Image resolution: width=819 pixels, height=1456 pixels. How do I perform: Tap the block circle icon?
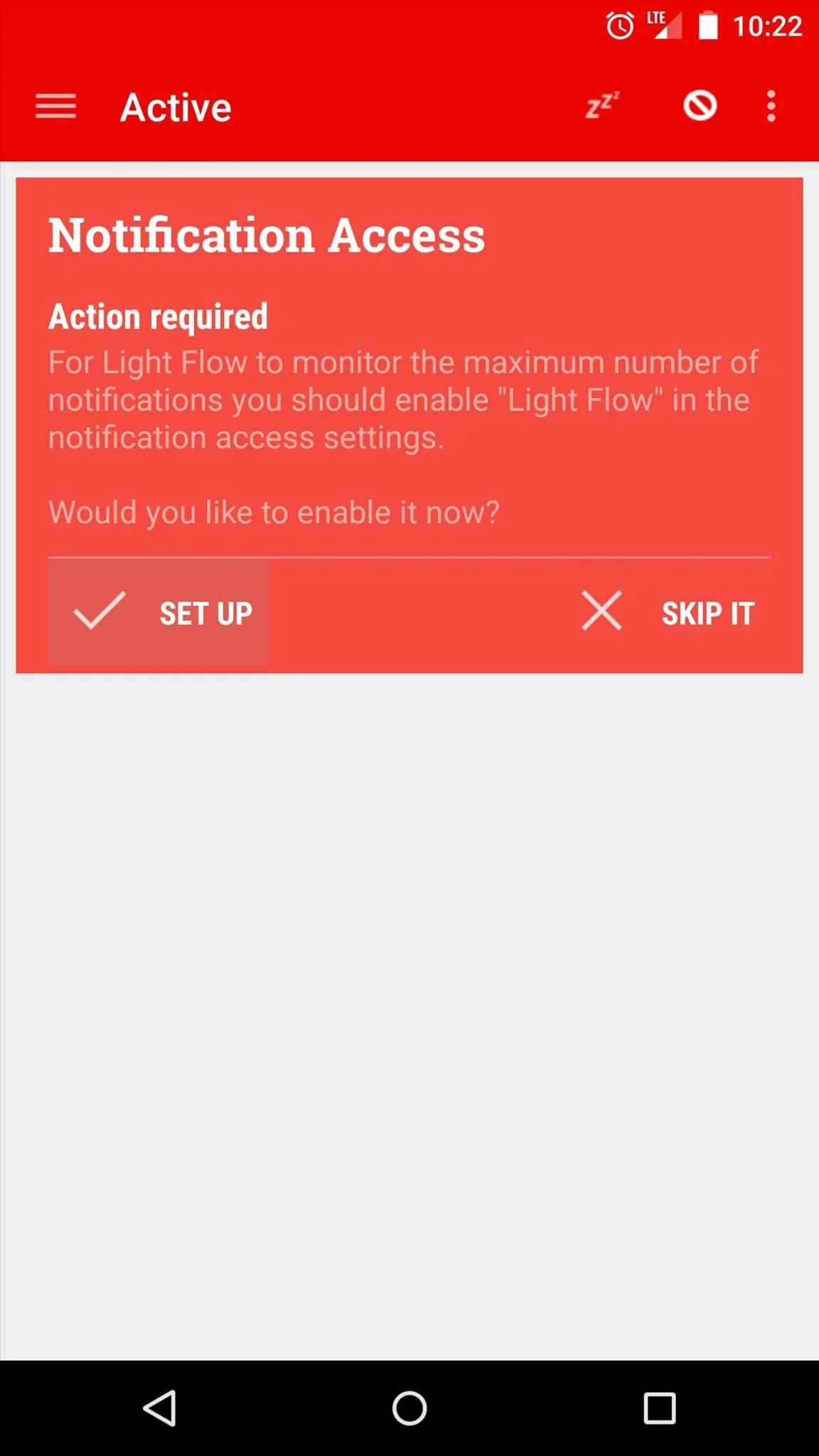700,106
